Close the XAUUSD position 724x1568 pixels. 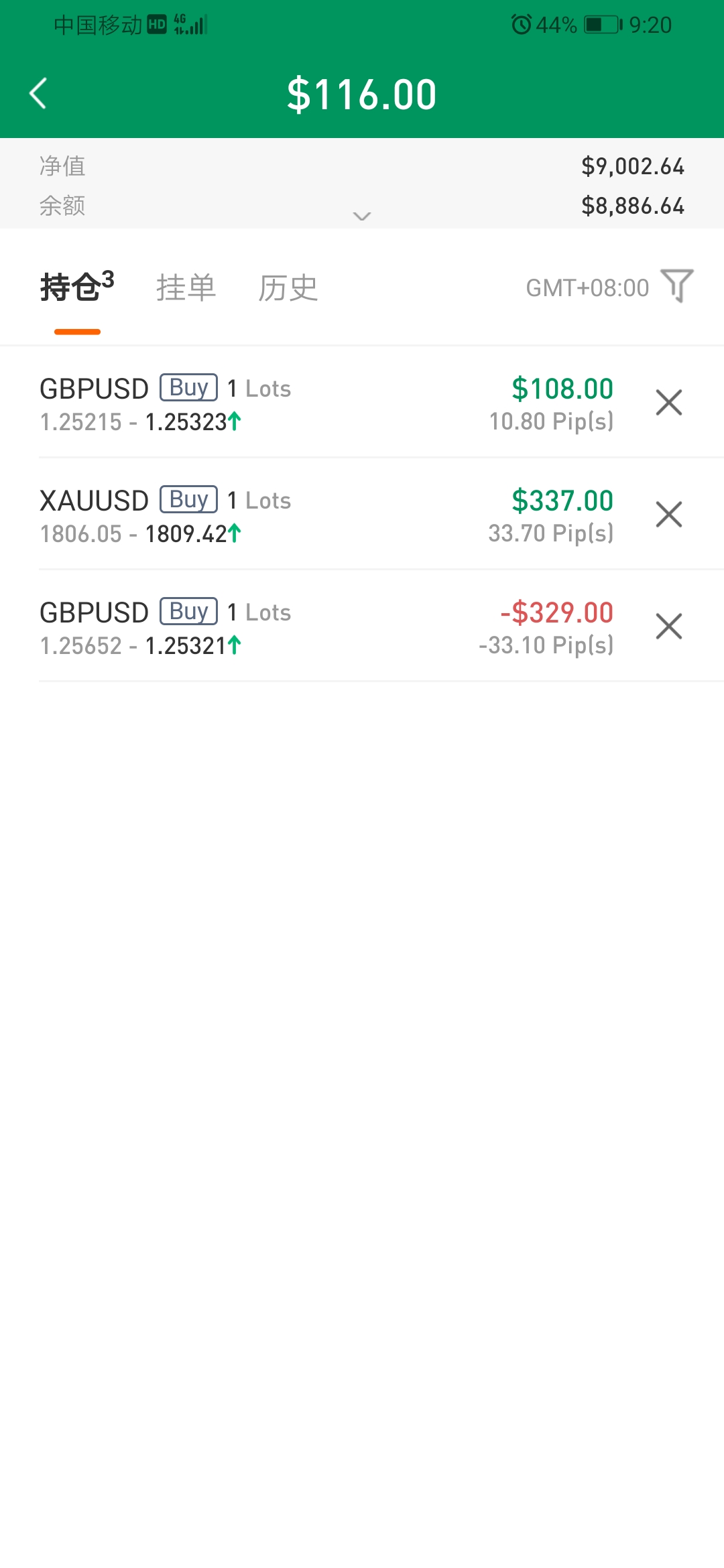pyautogui.click(x=669, y=515)
